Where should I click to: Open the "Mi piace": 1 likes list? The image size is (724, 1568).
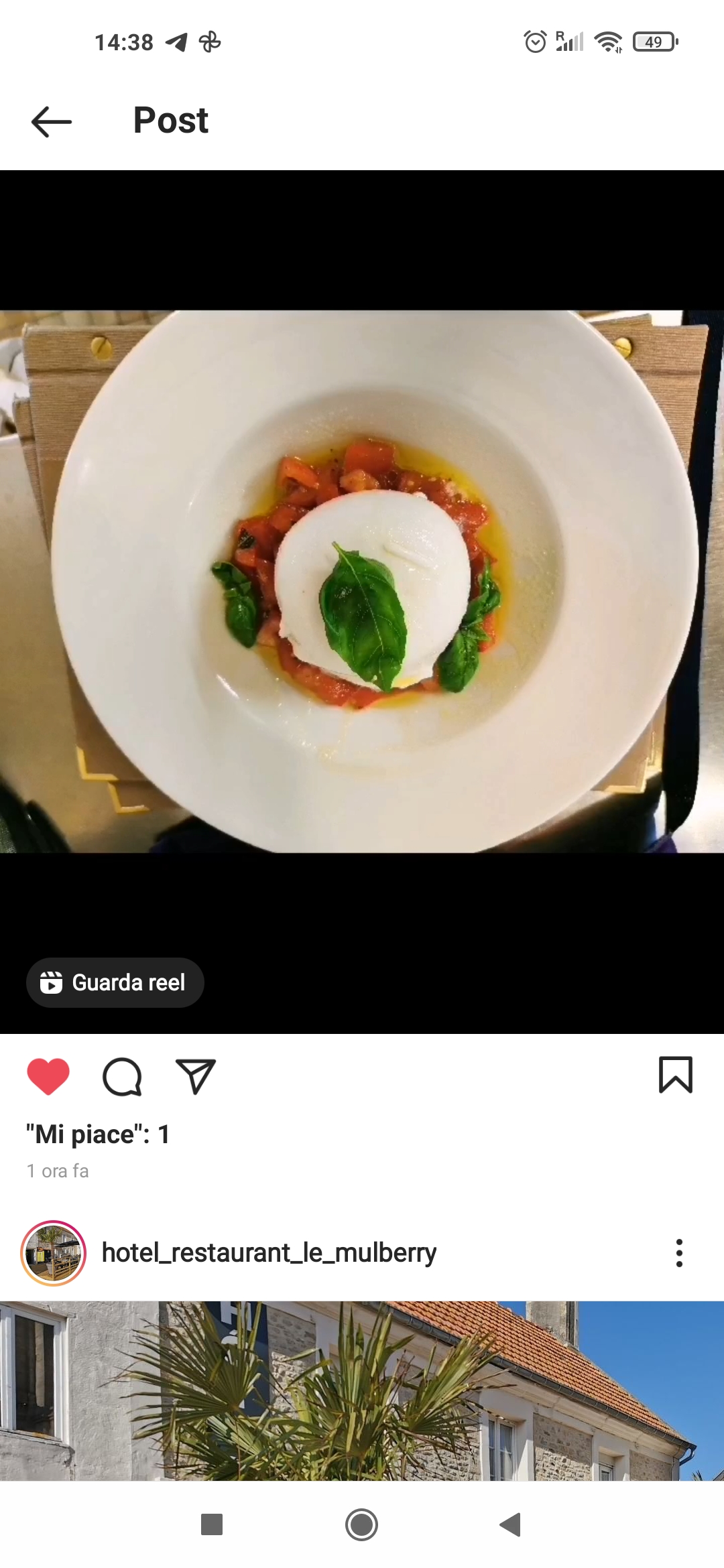pos(98,1134)
